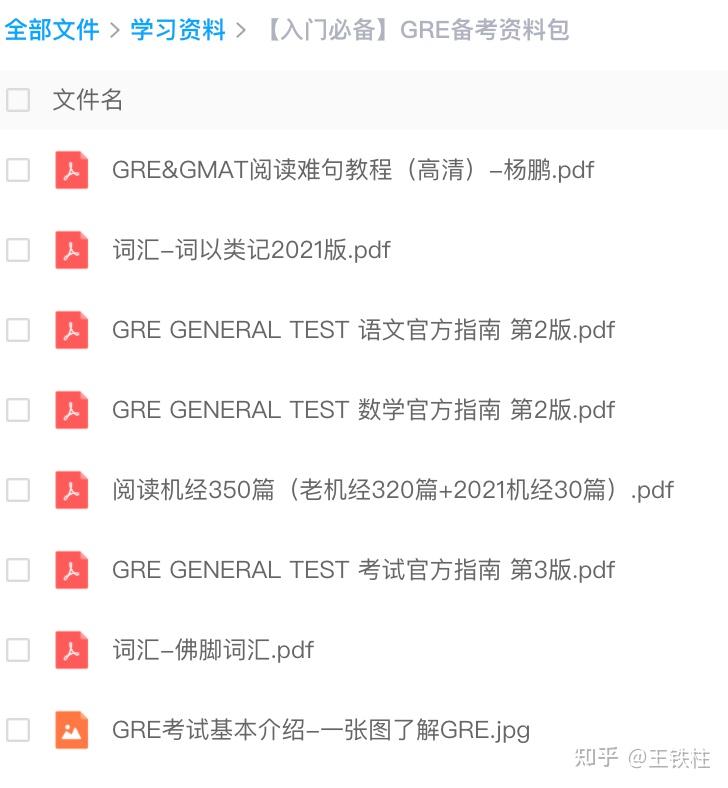
Task: Click the 文件名 column header
Action: tap(86, 100)
